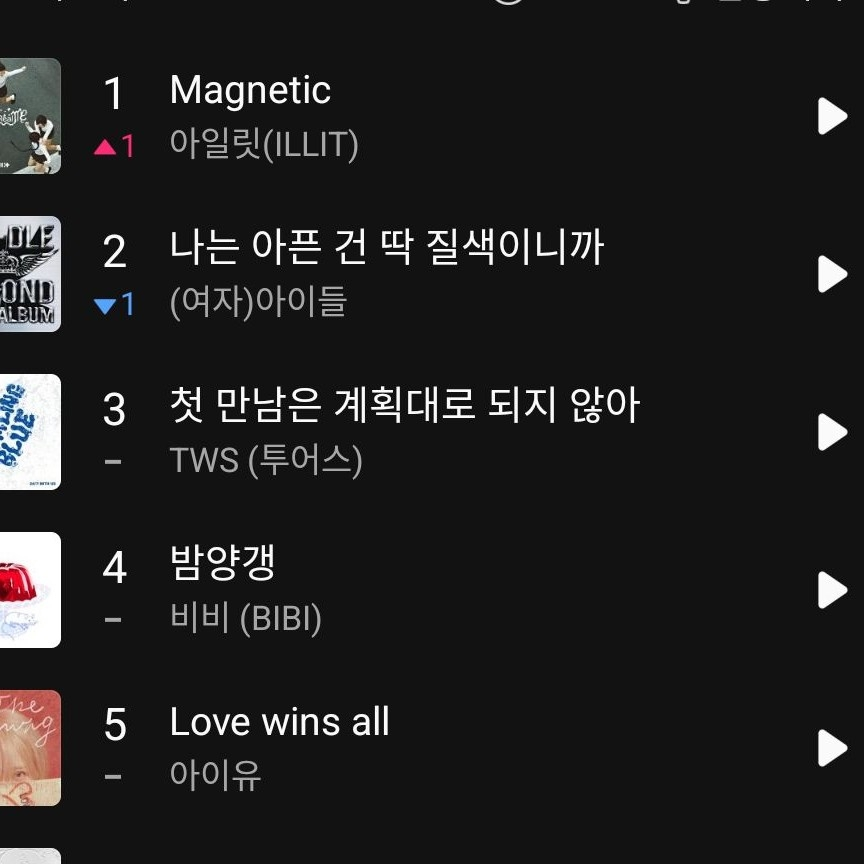Play 나는 아픈 건 딱 질색이니까

tap(831, 274)
